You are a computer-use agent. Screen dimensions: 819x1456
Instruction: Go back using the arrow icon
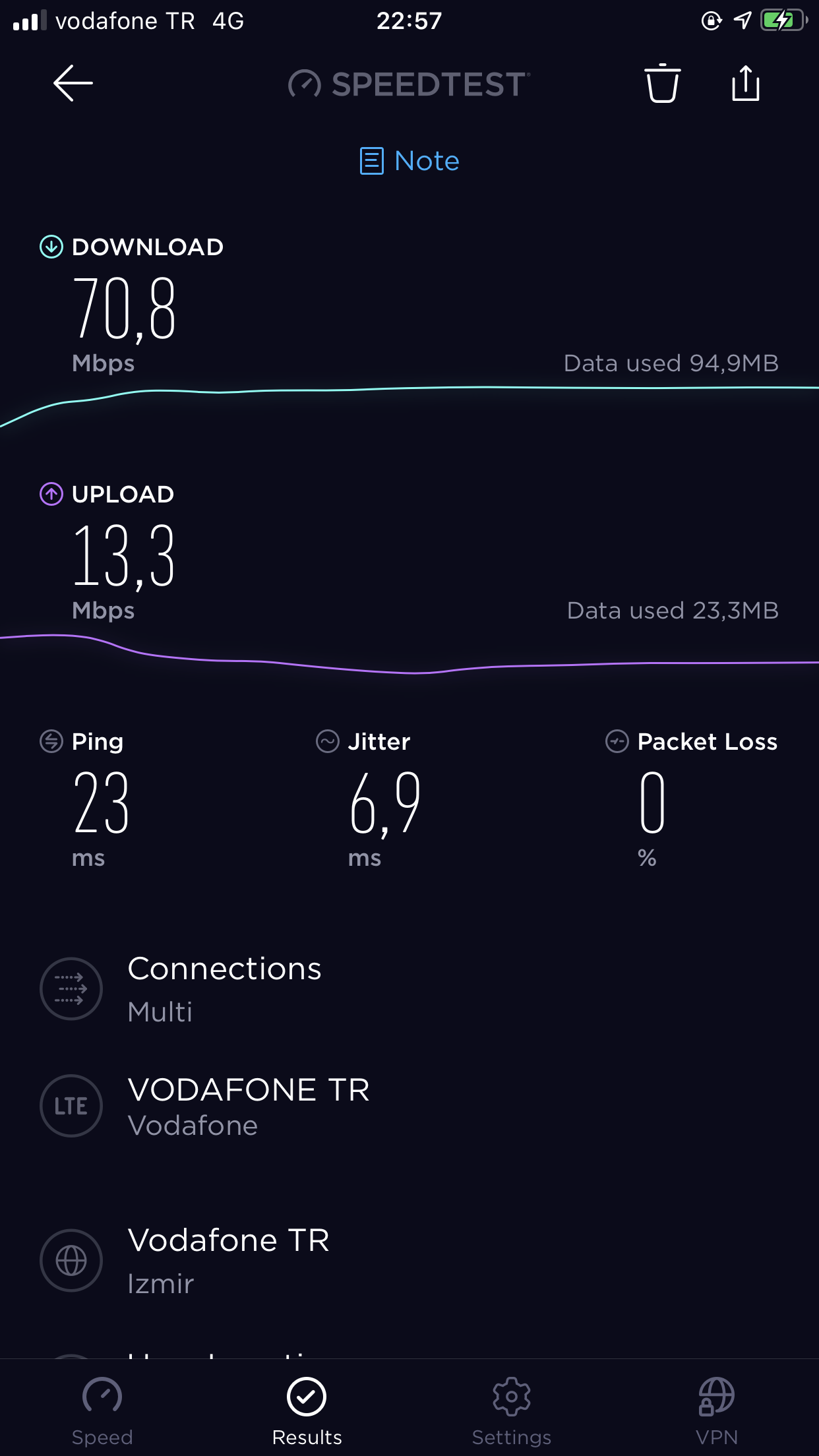pos(73,83)
